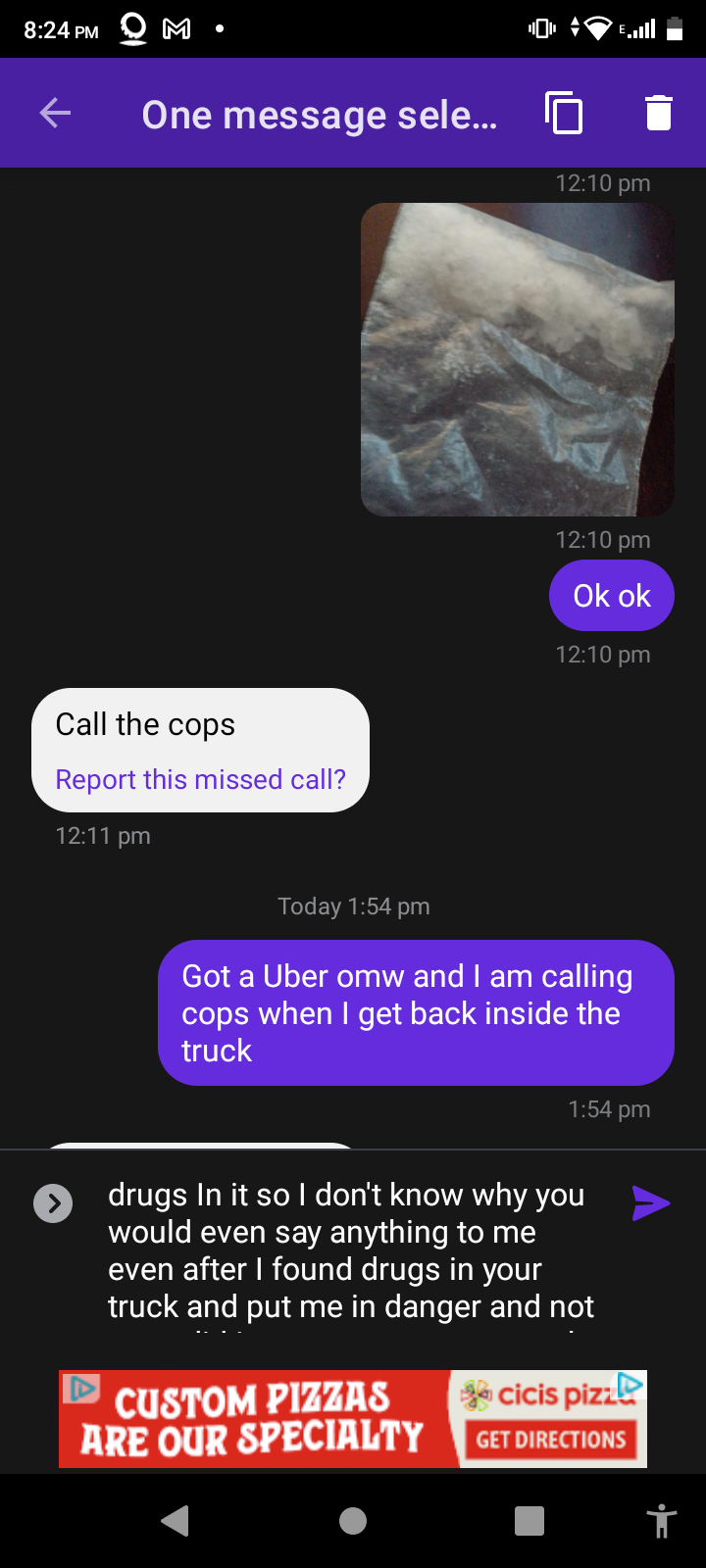Tap the accessibility shortcut in the navigation bar
This screenshot has height=1568, width=706.
tap(661, 1521)
